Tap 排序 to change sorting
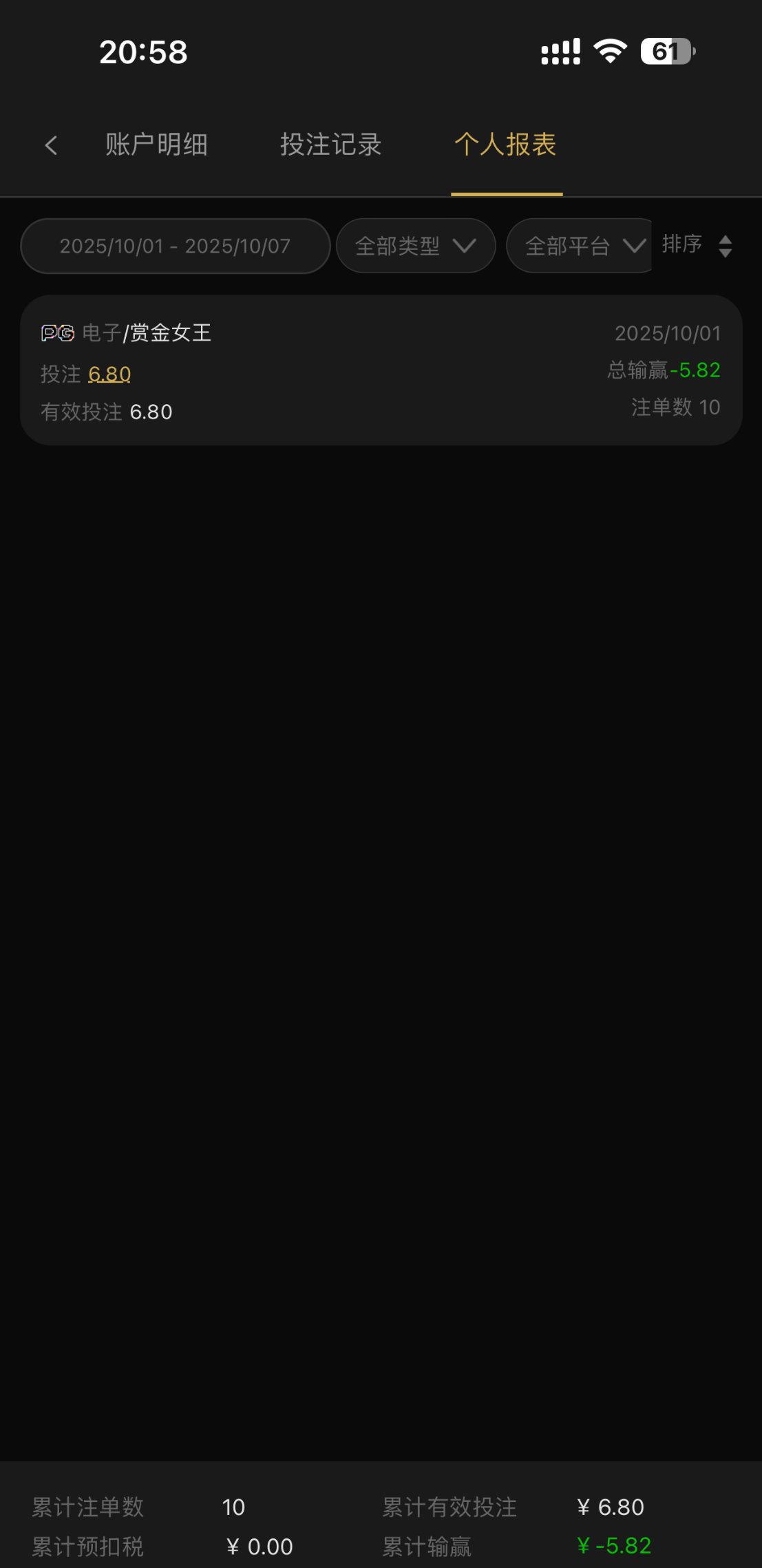This screenshot has height=1568, width=762. click(697, 245)
